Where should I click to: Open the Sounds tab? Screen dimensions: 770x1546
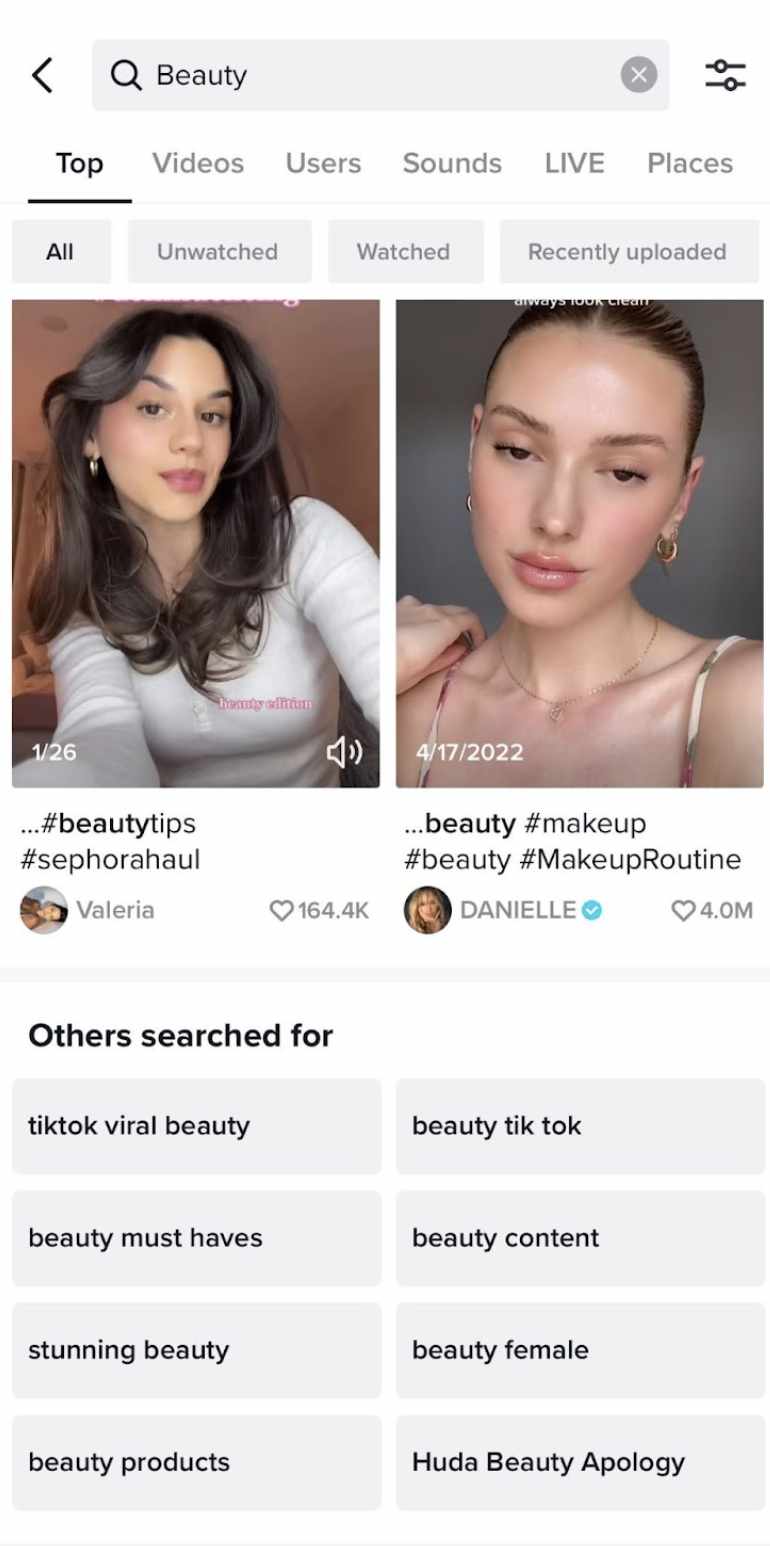point(452,163)
